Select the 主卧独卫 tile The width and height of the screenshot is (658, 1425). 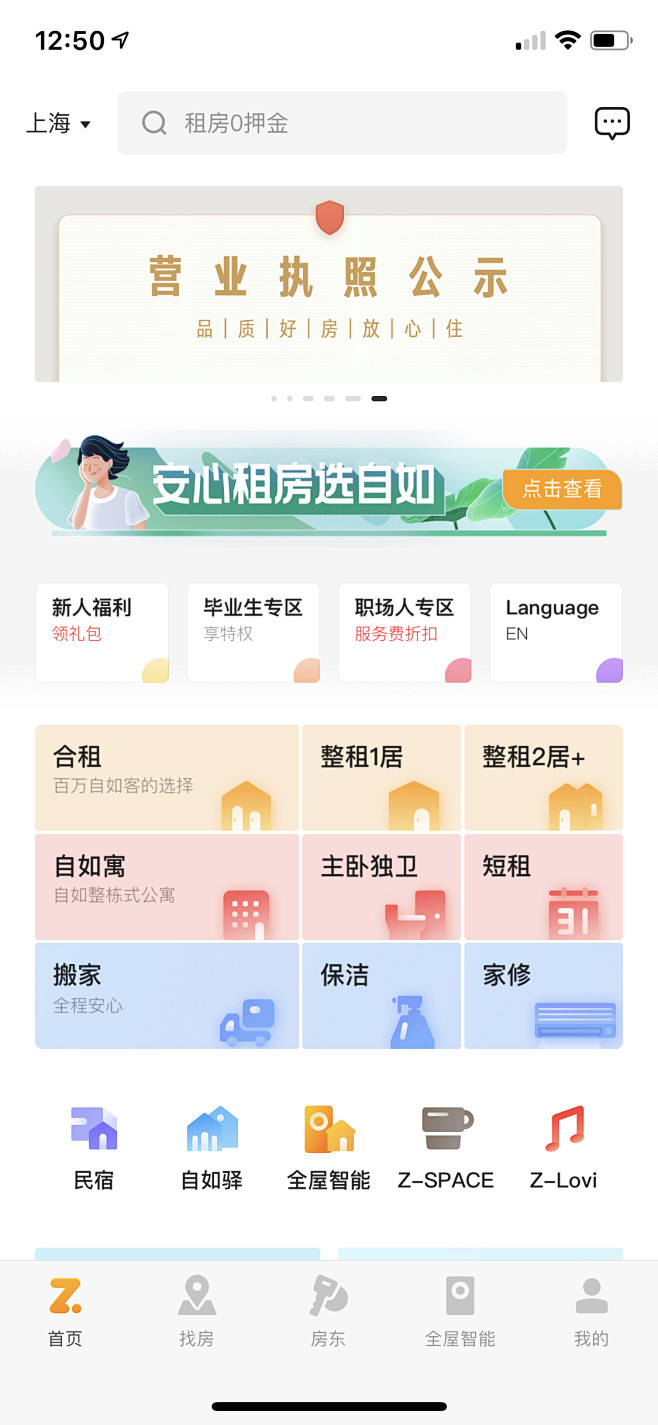pyautogui.click(x=381, y=887)
